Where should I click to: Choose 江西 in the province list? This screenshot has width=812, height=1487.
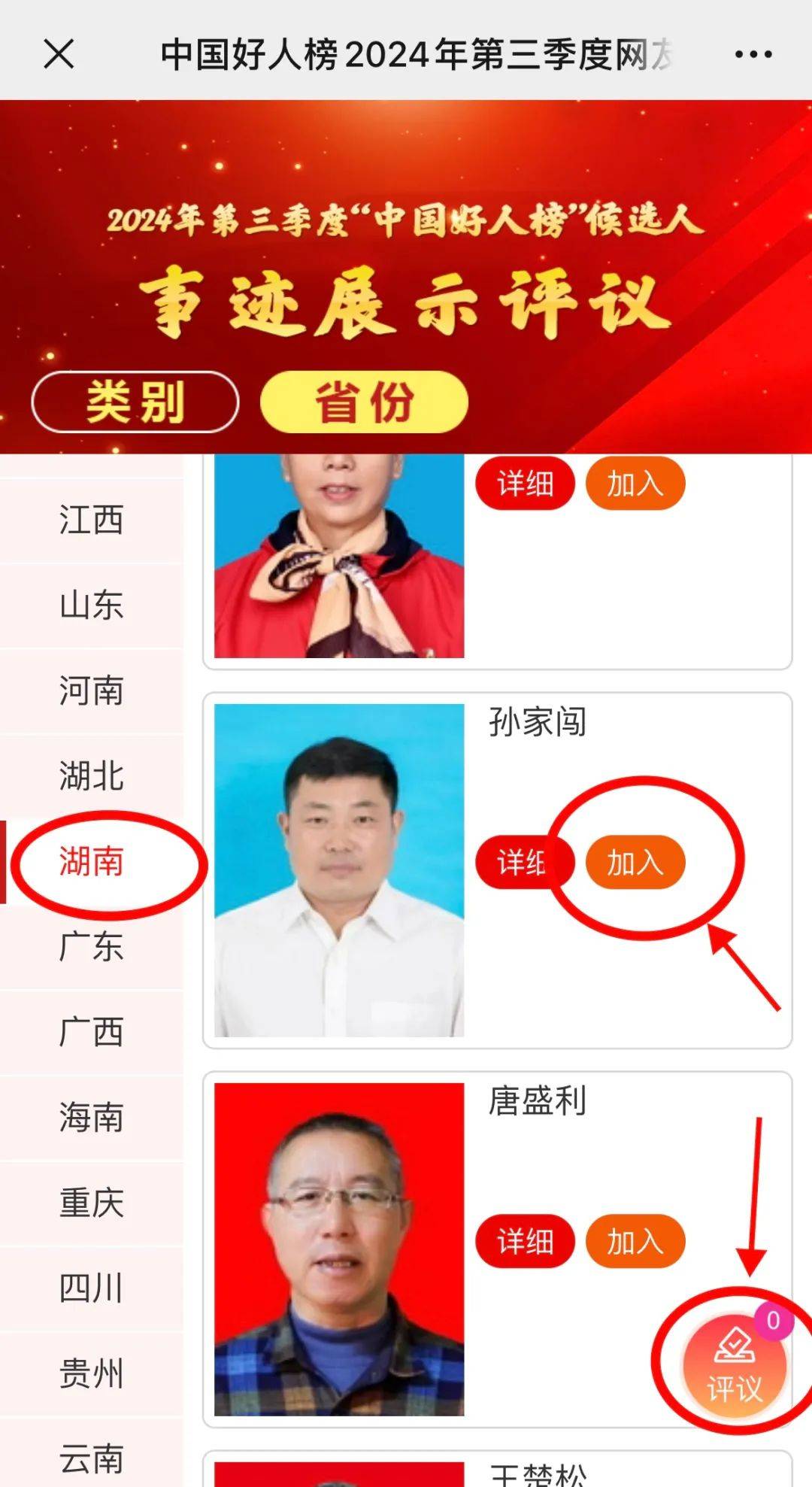tap(91, 520)
